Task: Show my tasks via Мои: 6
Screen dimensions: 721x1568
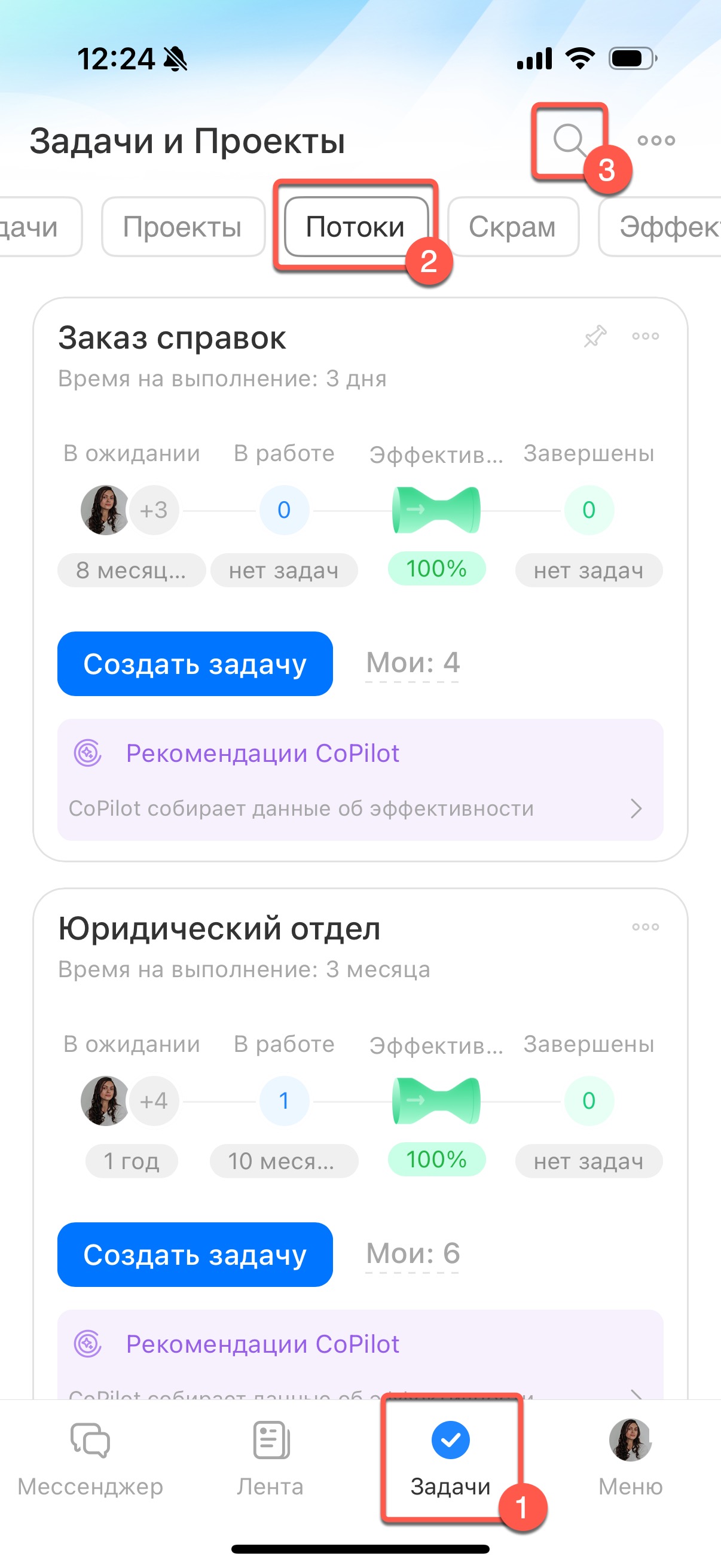Action: pyautogui.click(x=413, y=1254)
